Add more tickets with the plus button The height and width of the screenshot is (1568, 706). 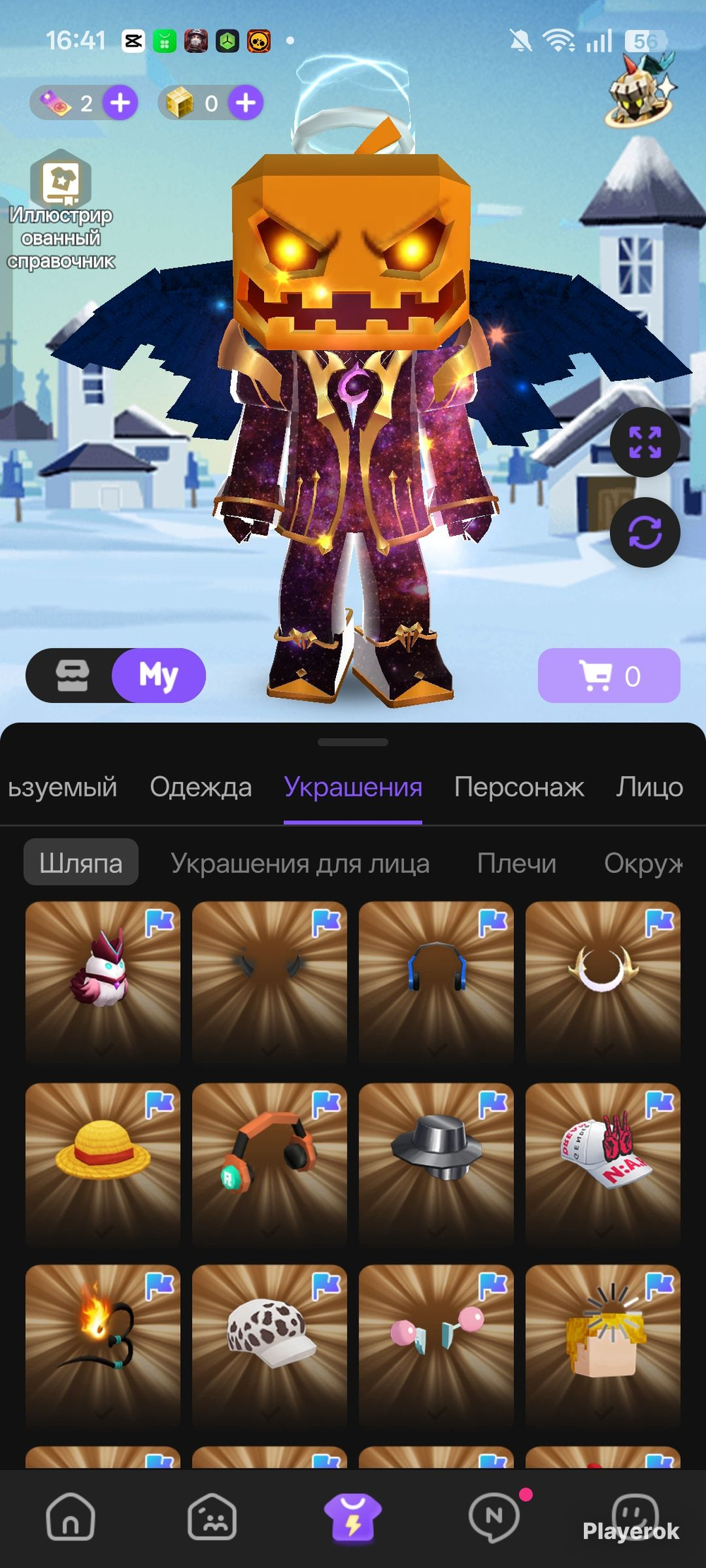pos(120,103)
